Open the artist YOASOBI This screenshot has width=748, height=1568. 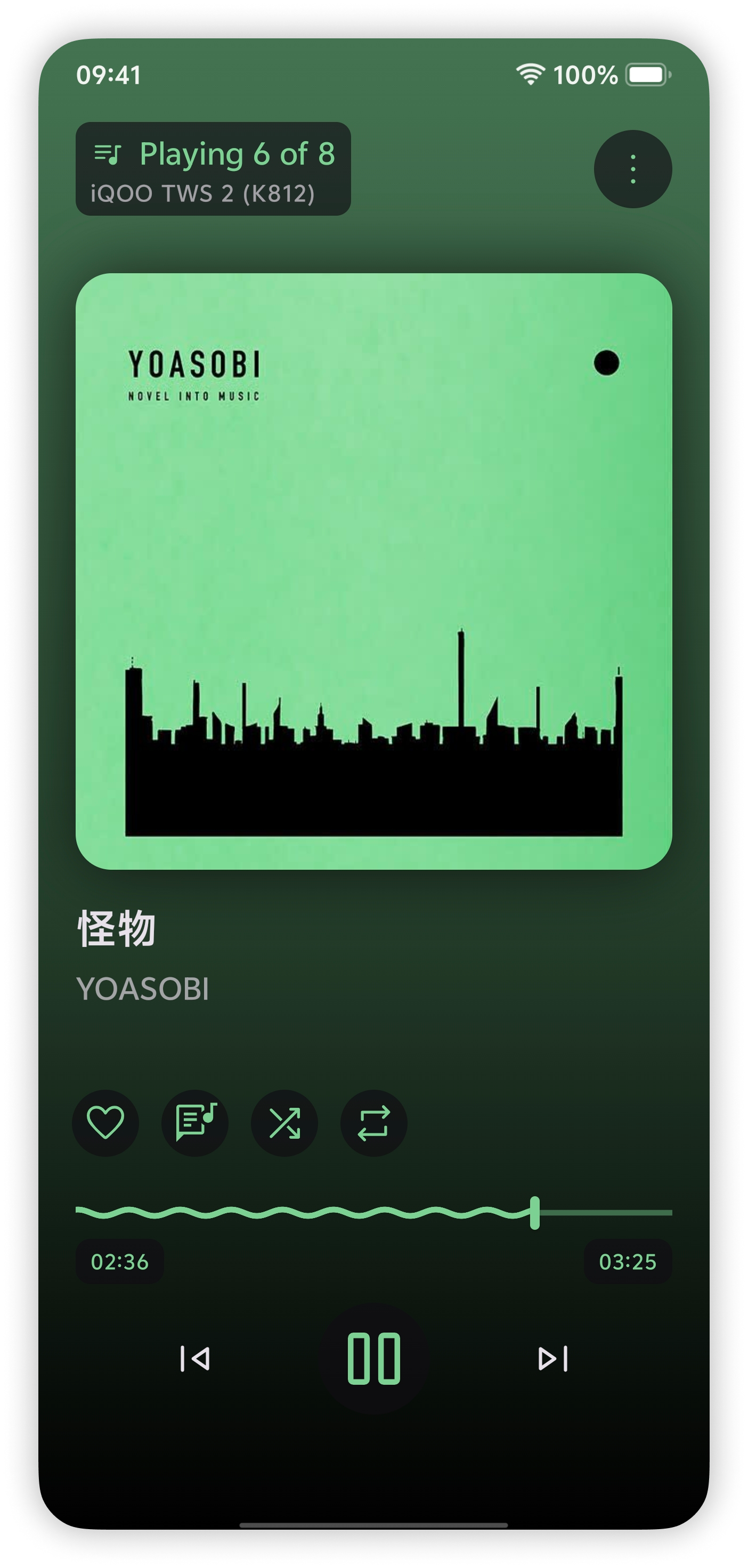[x=143, y=989]
